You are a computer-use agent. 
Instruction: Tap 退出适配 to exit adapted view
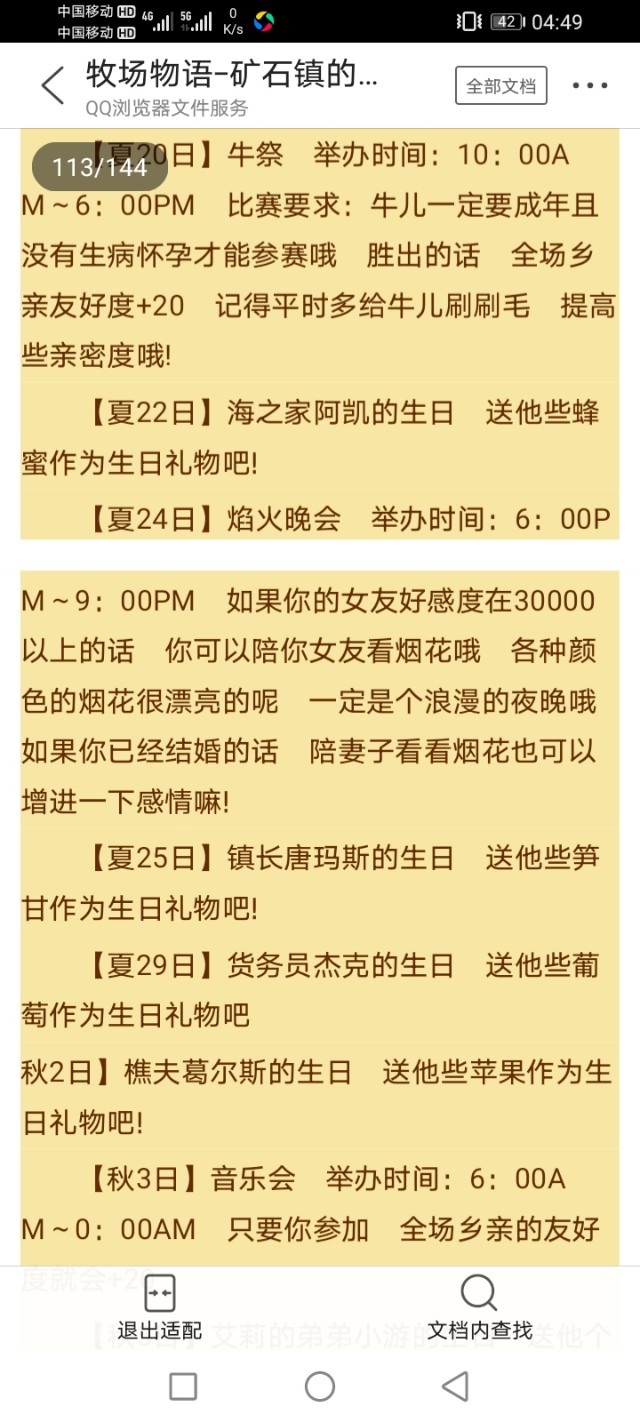160,1307
